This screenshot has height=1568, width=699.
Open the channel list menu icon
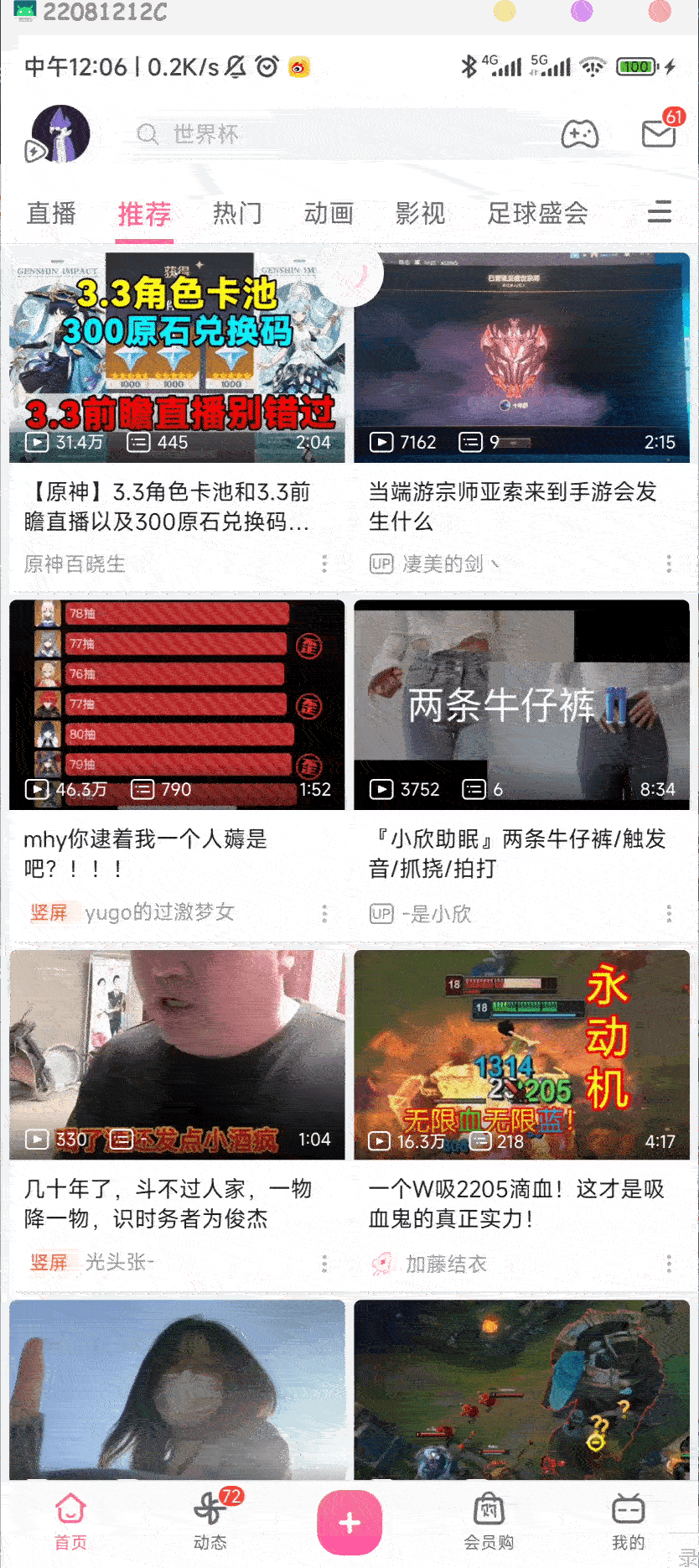tap(660, 212)
